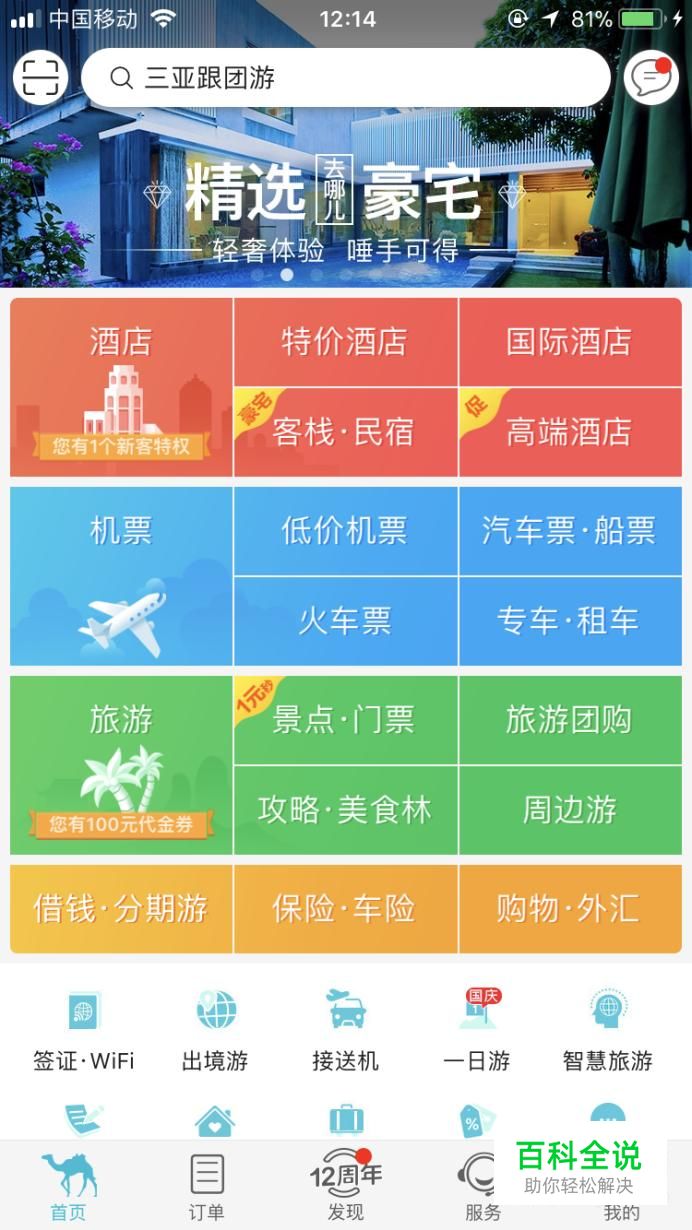The height and width of the screenshot is (1230, 692).
Task: Open the 机票 flights section
Action: (121, 576)
